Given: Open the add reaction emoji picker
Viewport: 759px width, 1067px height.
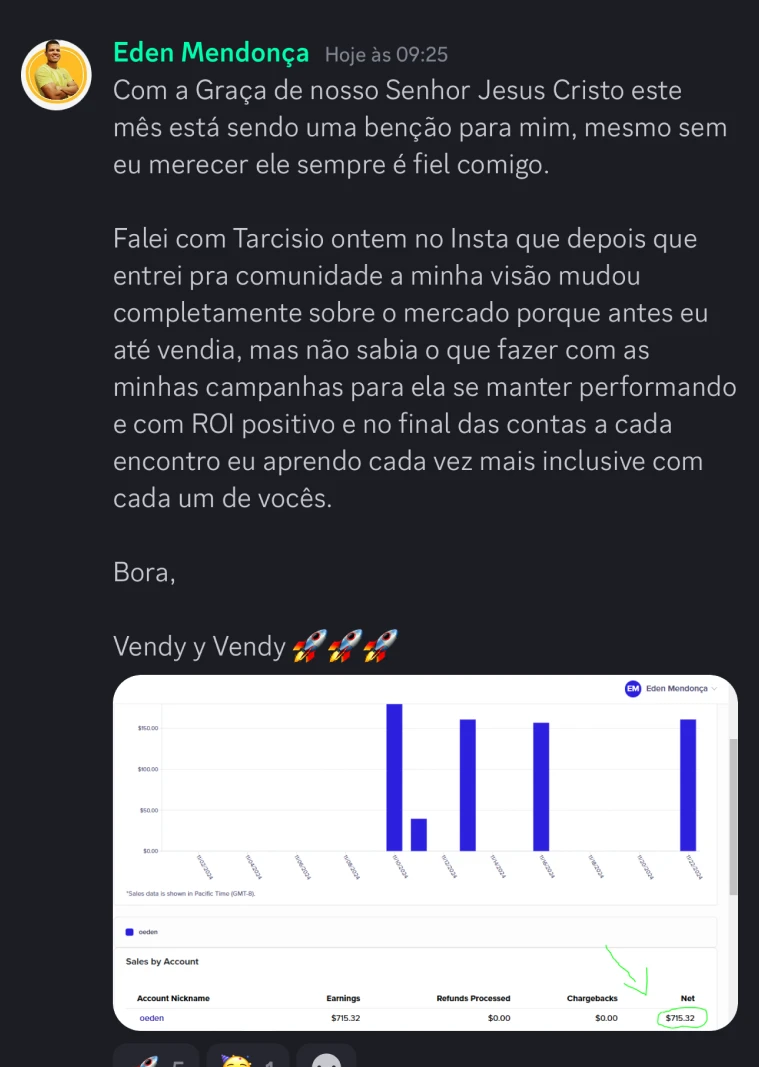Looking at the screenshot, I should click(x=326, y=1058).
